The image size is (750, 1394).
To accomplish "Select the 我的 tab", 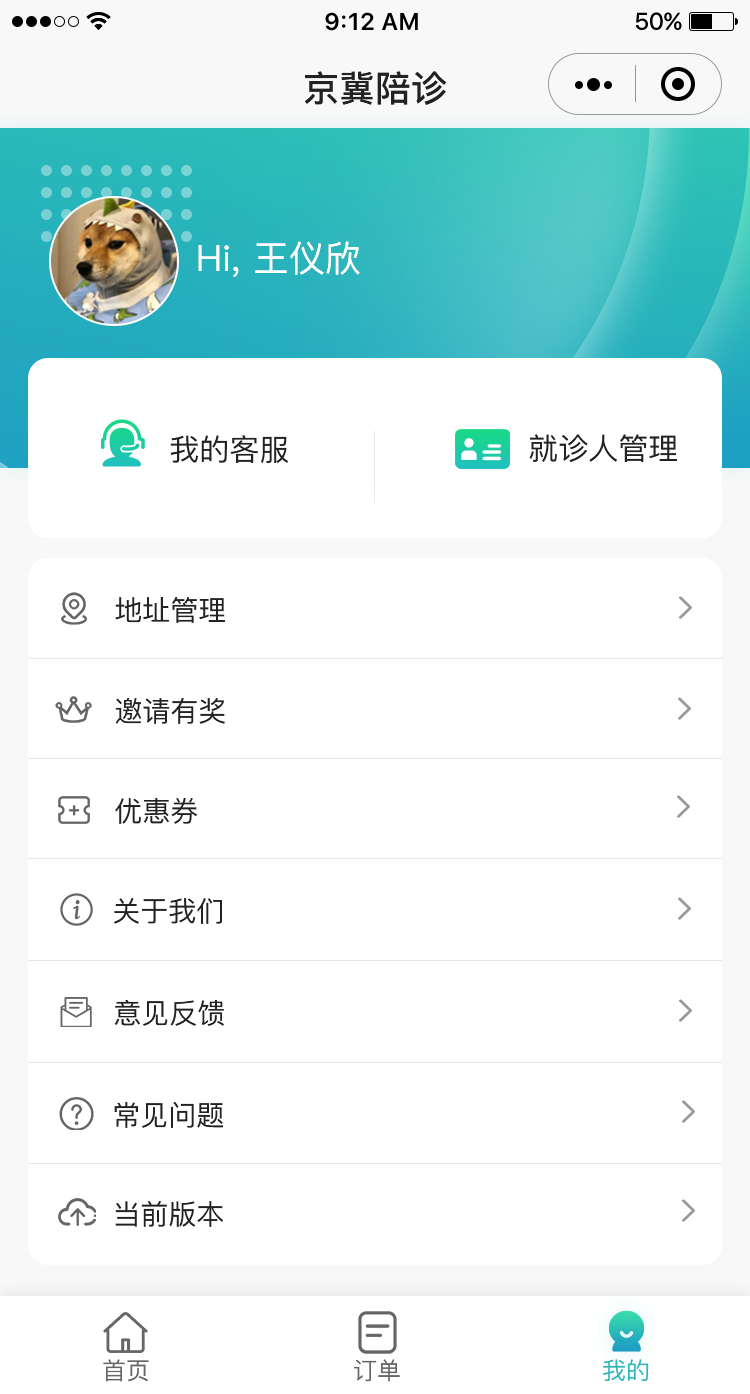I will [626, 1345].
